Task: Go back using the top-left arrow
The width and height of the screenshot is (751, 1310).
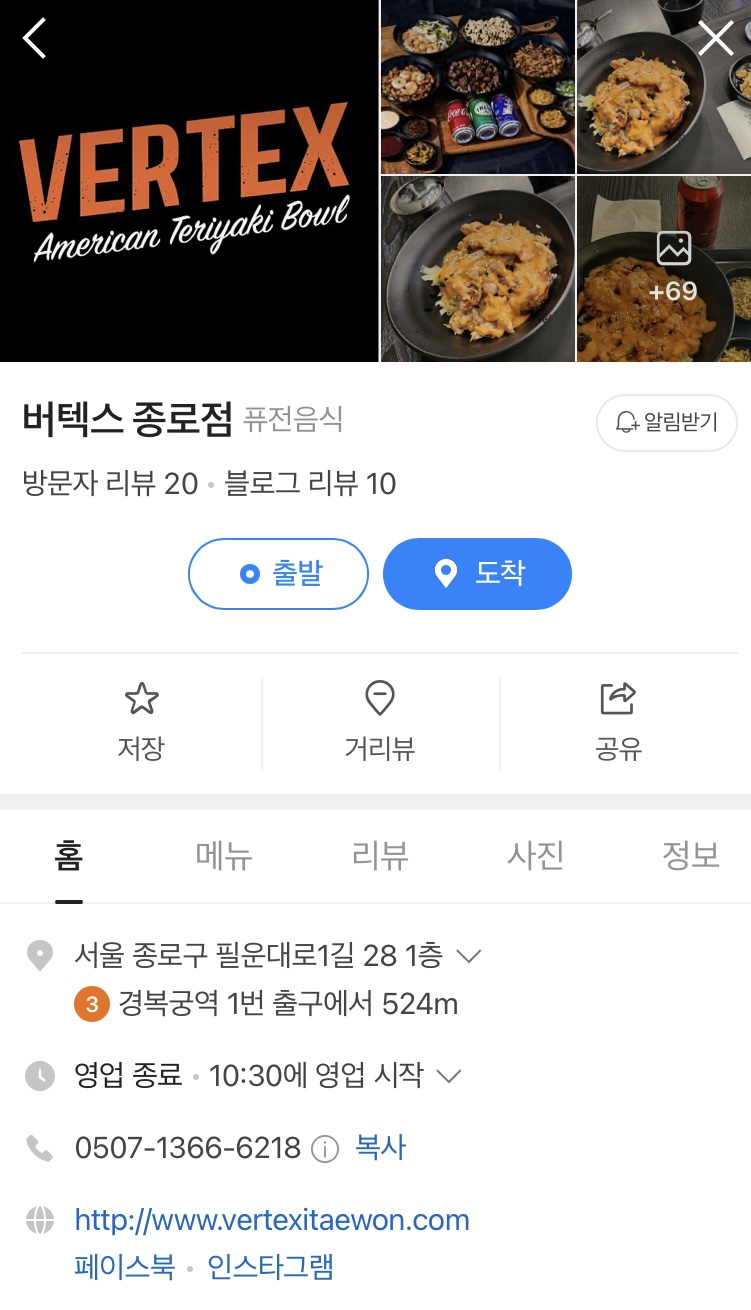Action: coord(35,39)
